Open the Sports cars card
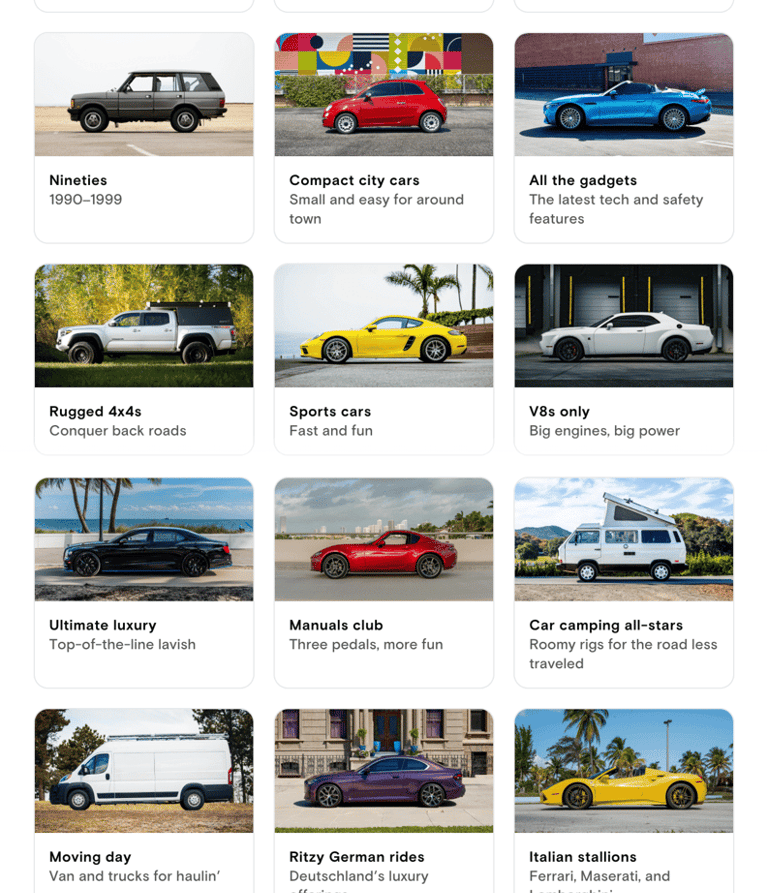Screen dimensions: 768x893 tap(384, 358)
